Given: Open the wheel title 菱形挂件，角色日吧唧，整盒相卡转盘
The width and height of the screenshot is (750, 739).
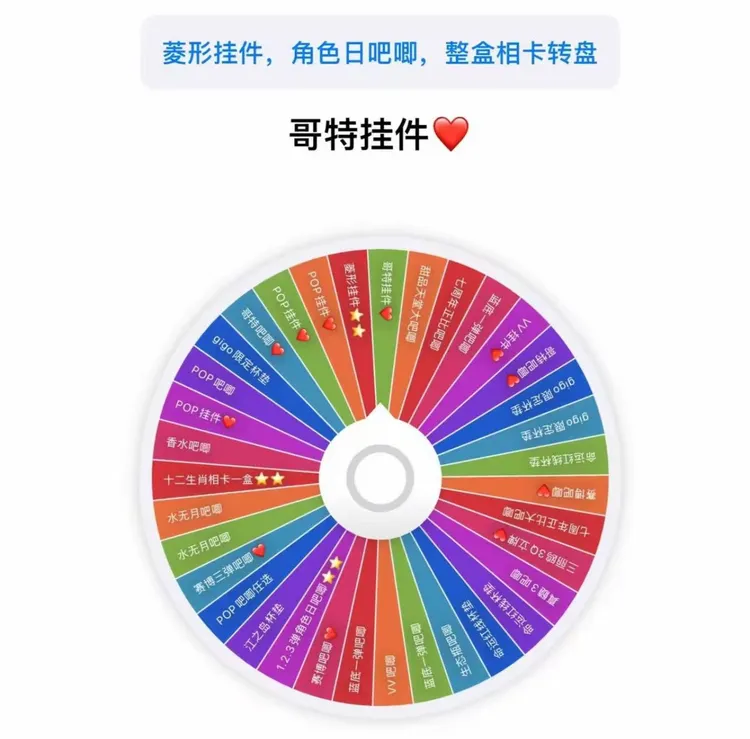Looking at the screenshot, I should pyautogui.click(x=380, y=53).
